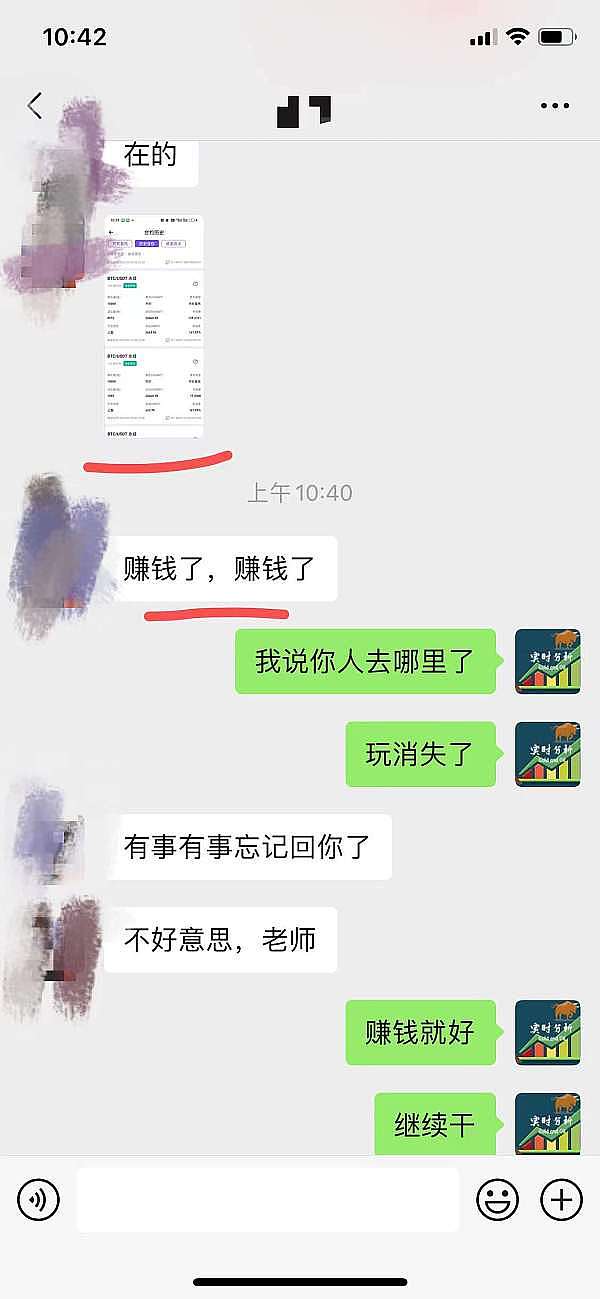Screen dimensions: 600x1299
Task: Focus the message text field
Action: coord(268,1199)
